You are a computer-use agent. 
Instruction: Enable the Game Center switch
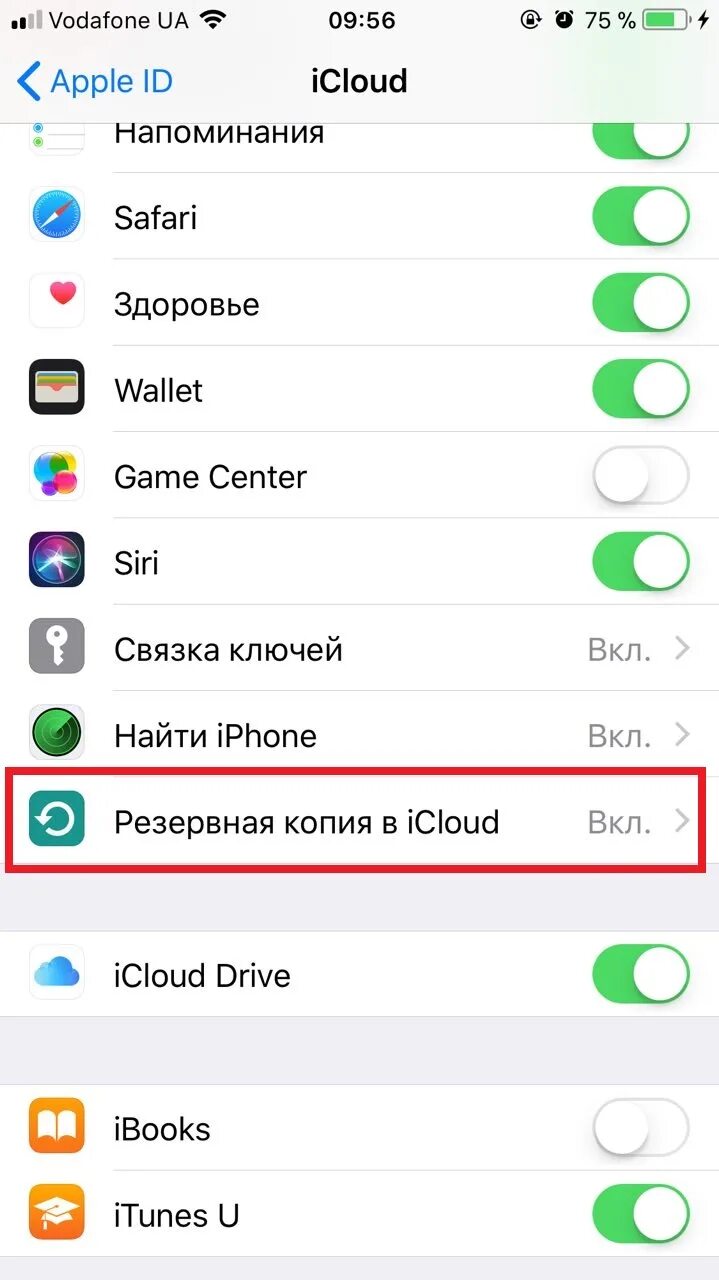coord(641,476)
